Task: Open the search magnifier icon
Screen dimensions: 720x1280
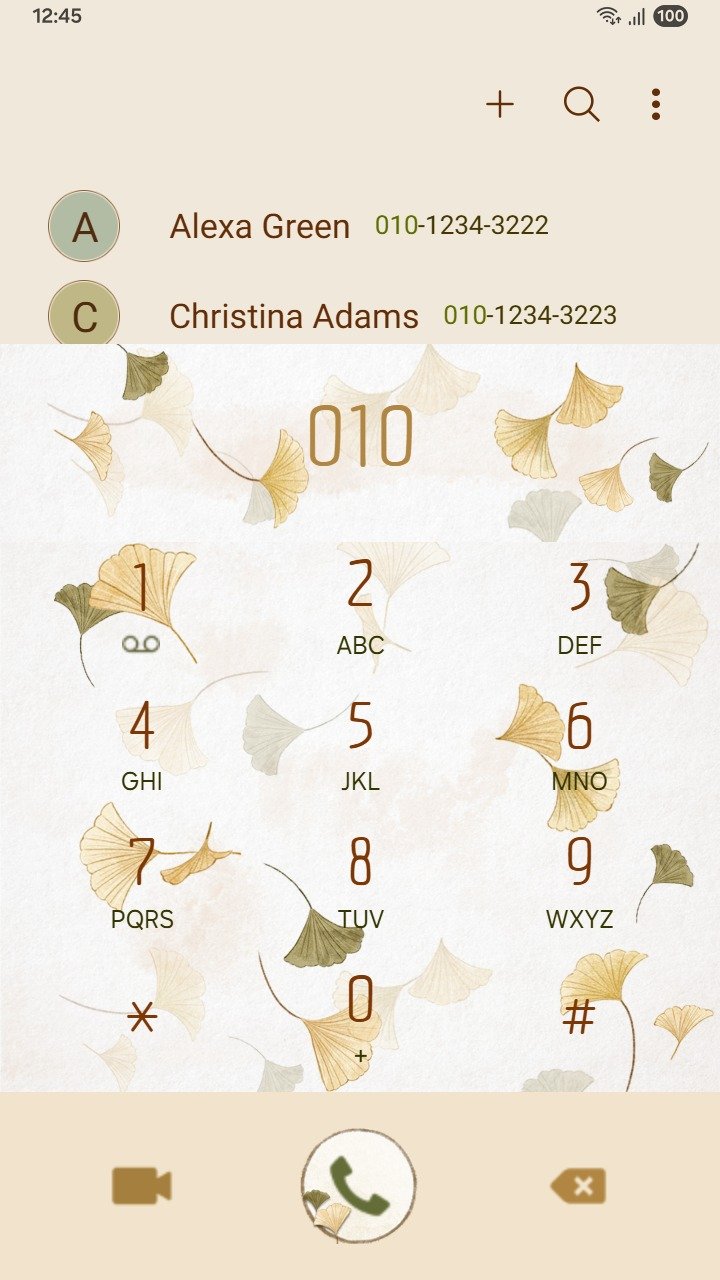Action: click(581, 104)
